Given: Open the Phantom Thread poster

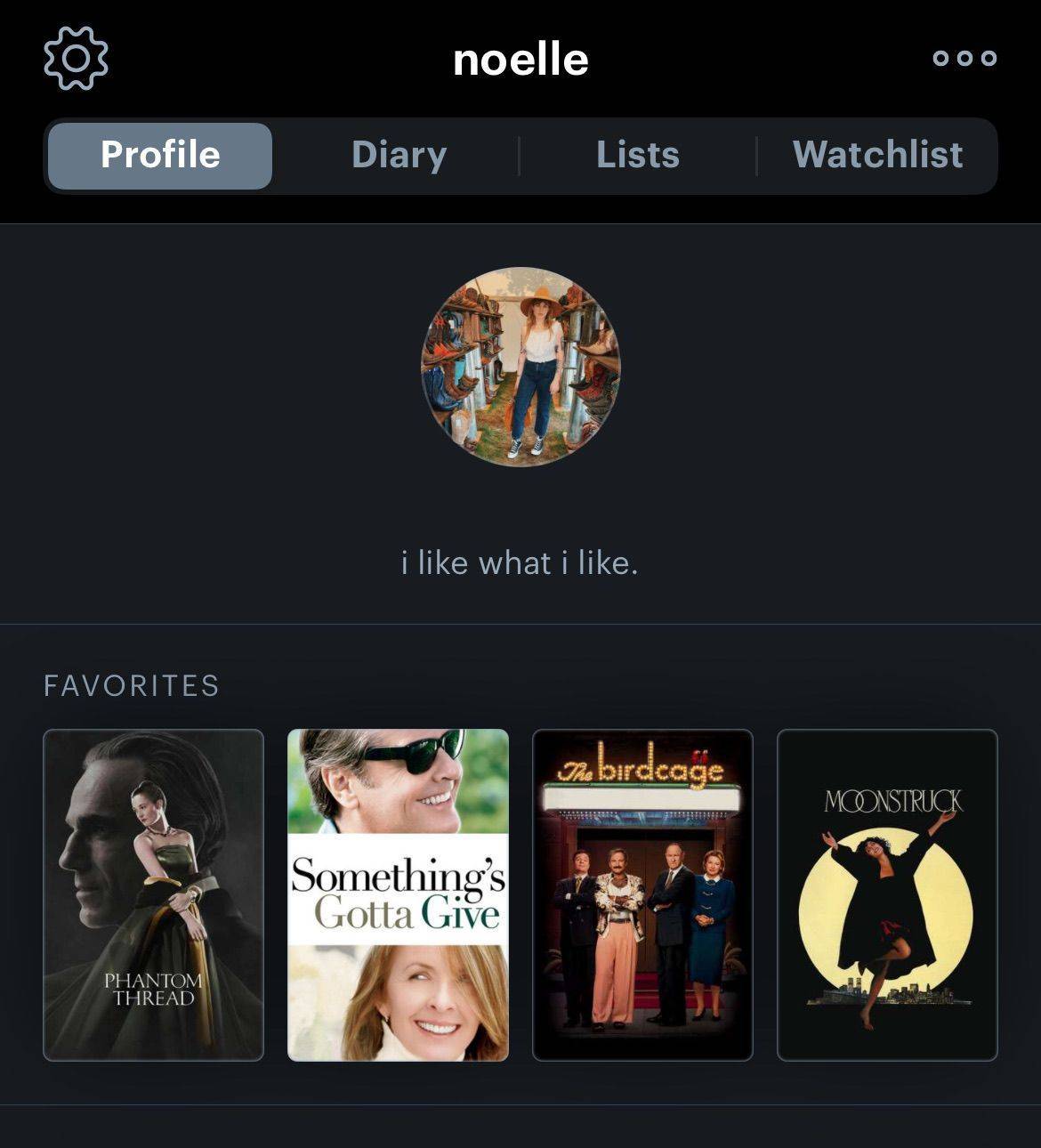Looking at the screenshot, I should coord(154,895).
